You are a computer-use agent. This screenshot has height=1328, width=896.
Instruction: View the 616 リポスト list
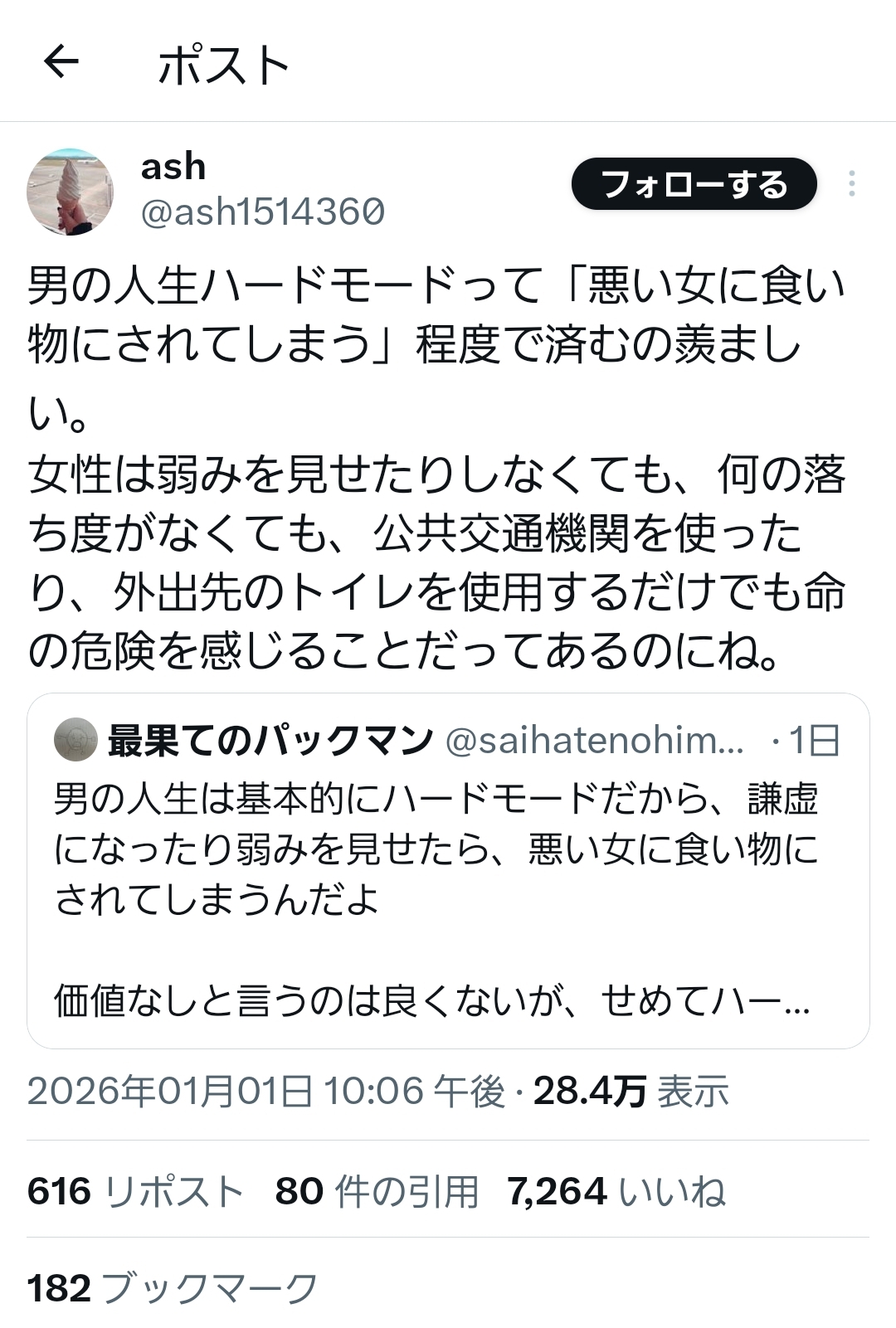[x=135, y=1192]
